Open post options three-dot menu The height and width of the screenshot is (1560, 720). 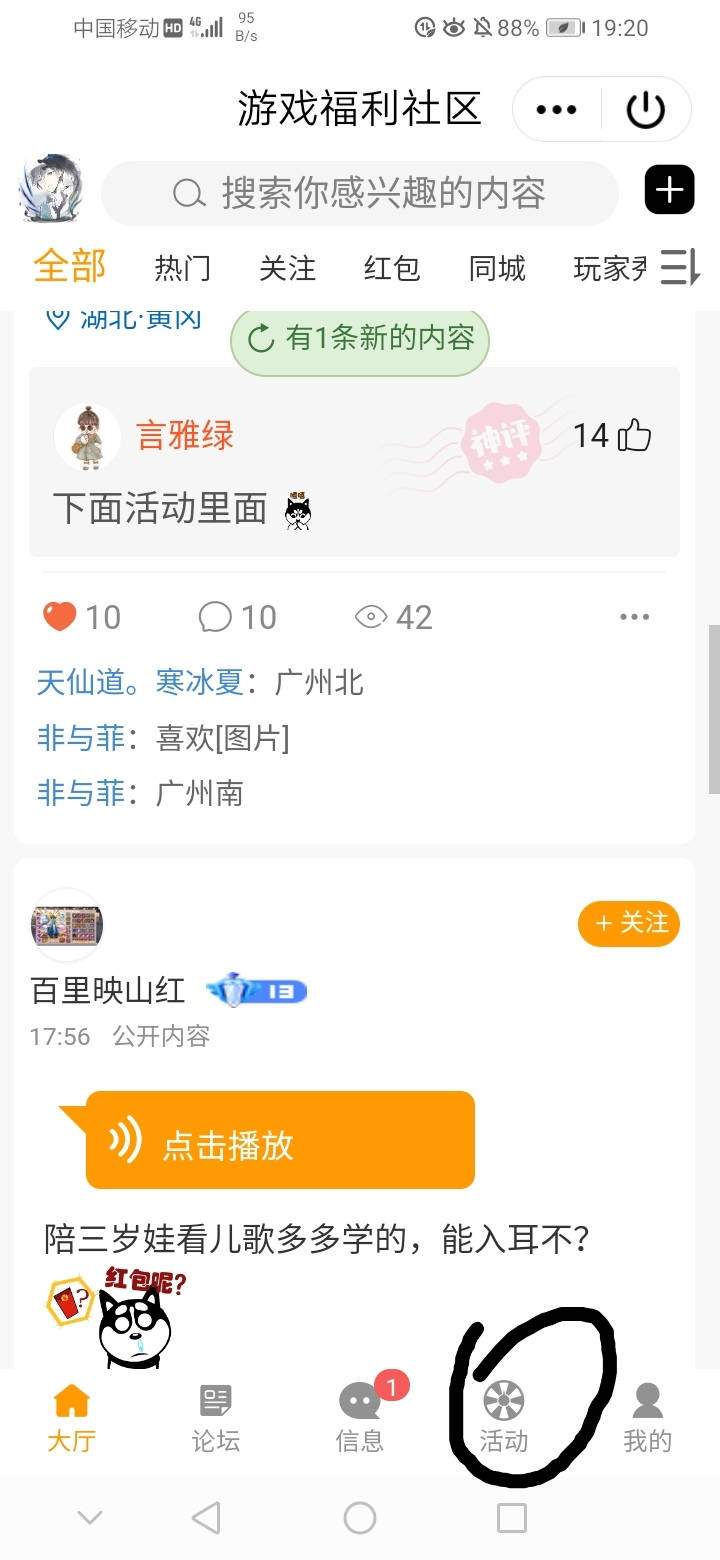pos(635,617)
